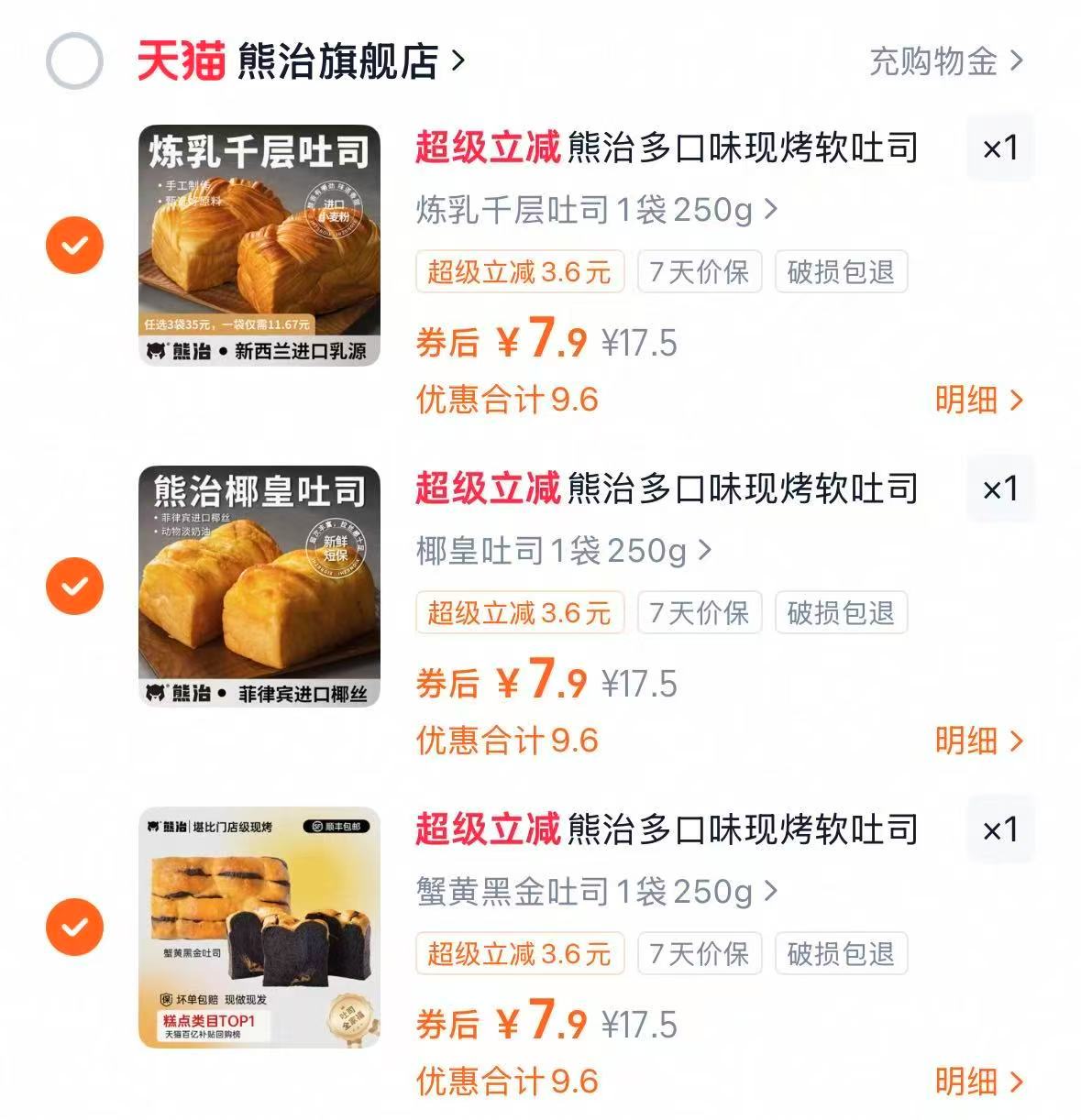Open the coconut toast spec selector 椰皇吐司 1袋 250g

[x=559, y=550]
